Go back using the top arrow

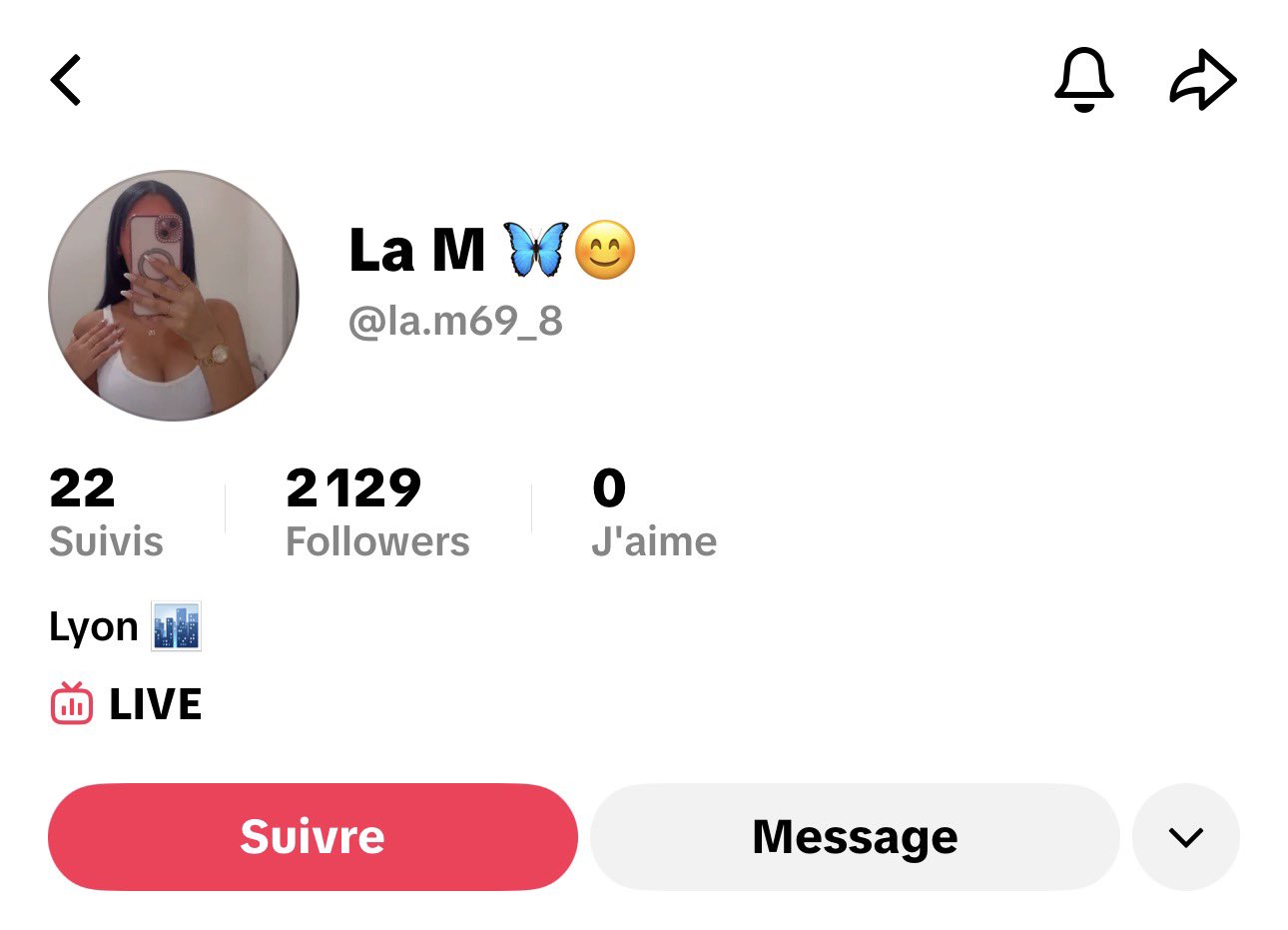pyautogui.click(x=66, y=80)
